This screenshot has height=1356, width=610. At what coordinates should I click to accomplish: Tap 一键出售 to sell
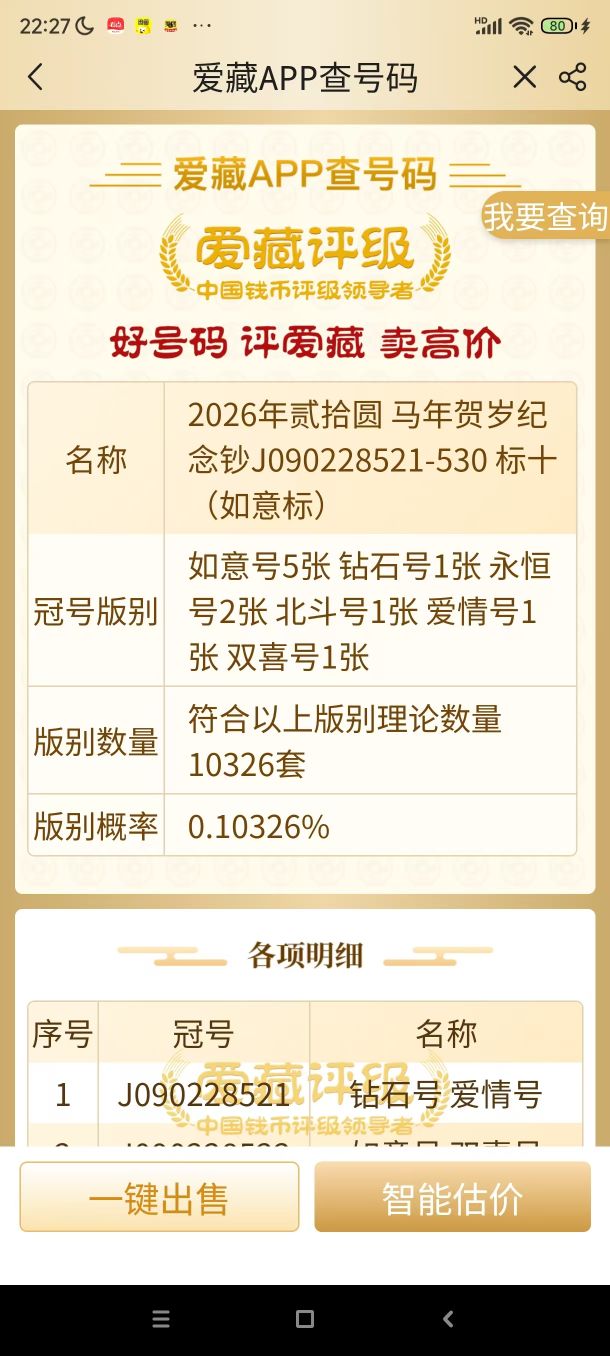point(159,1197)
